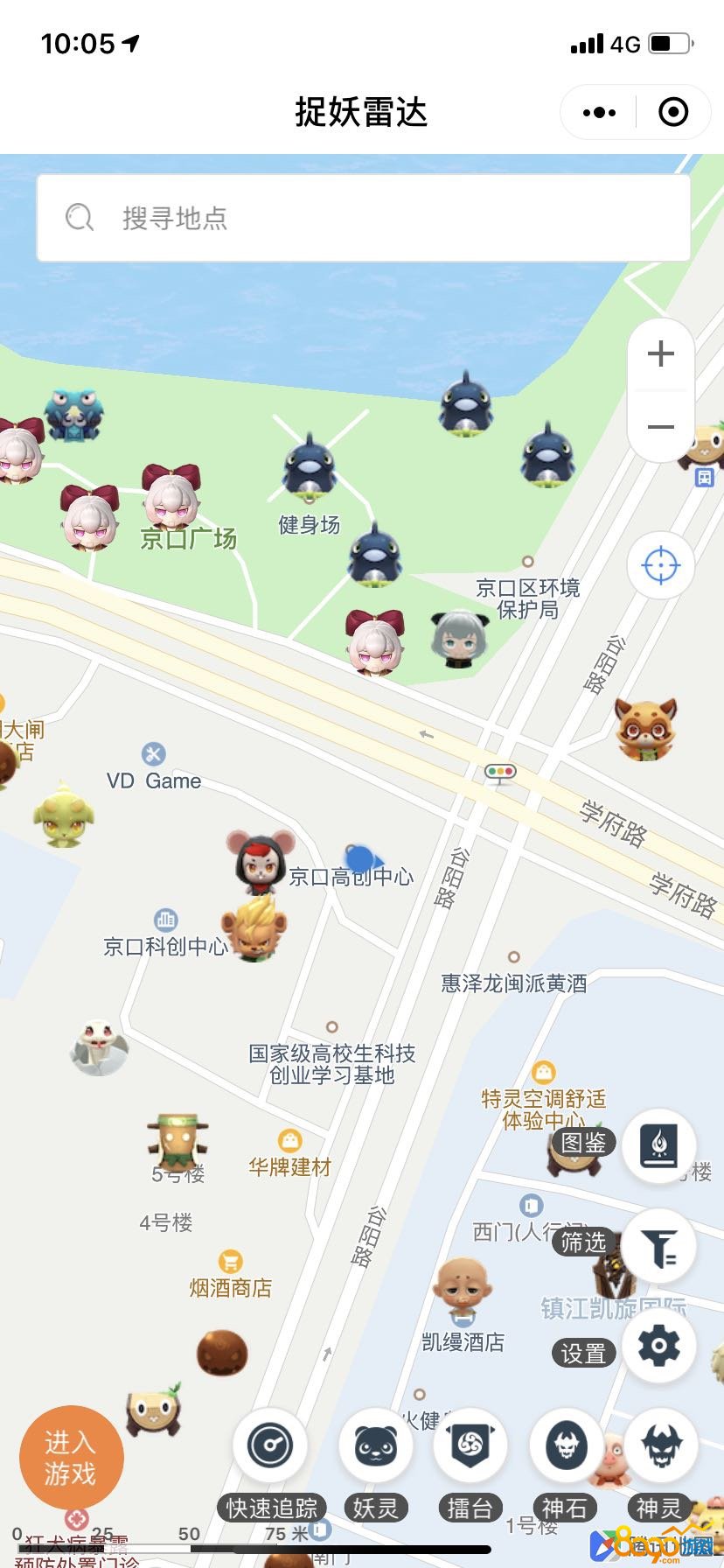Switch to the 擂台 category
Image resolution: width=724 pixels, height=1568 pixels.
470,1445
